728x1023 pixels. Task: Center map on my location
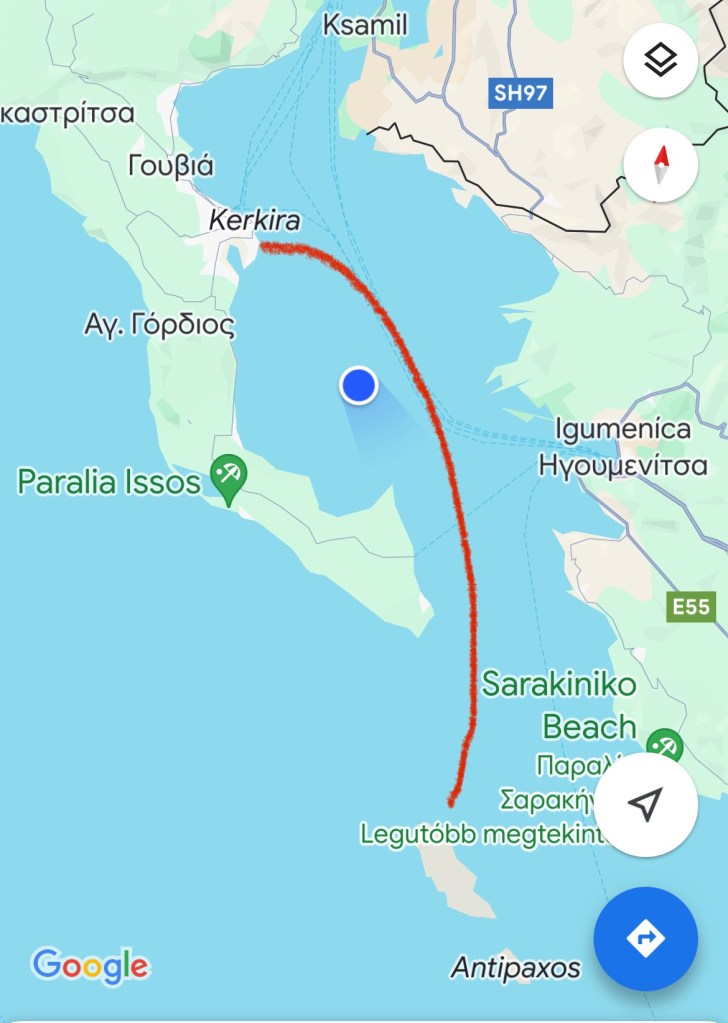(646, 804)
